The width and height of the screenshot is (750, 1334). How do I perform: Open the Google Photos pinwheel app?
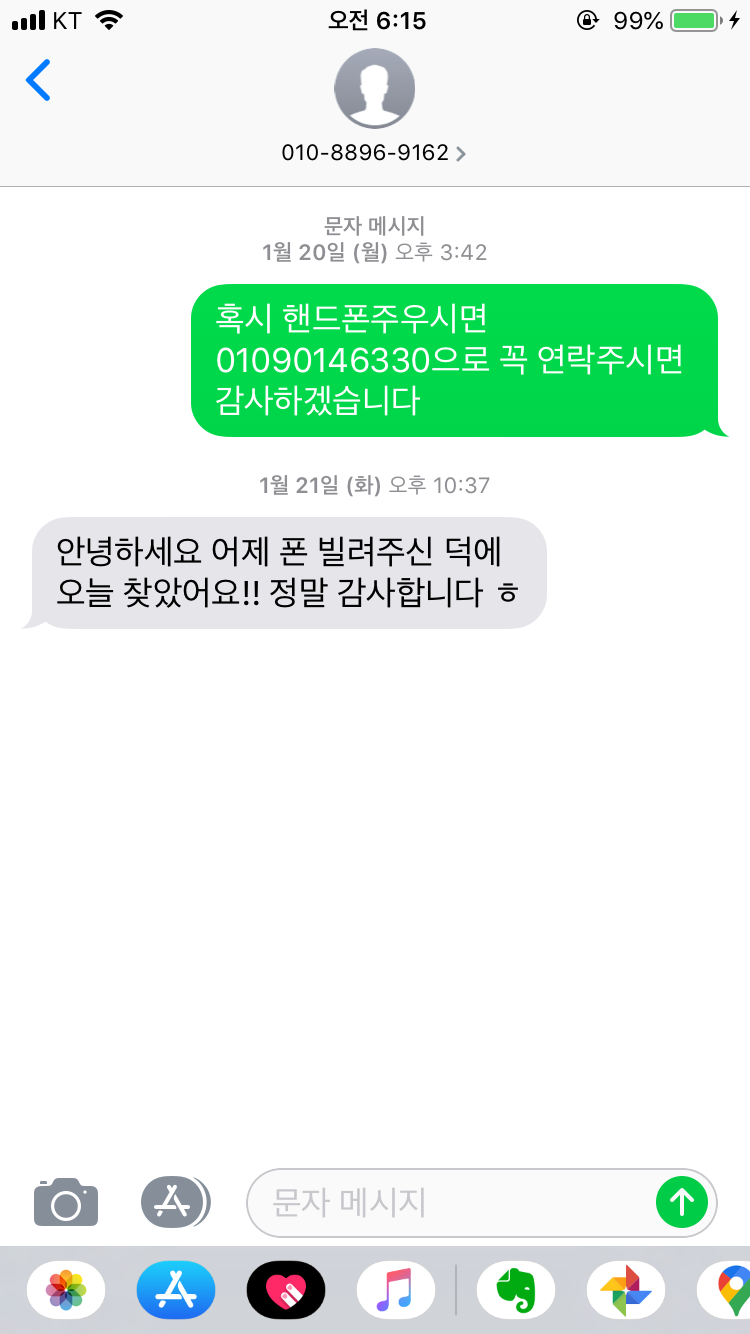pos(626,1290)
